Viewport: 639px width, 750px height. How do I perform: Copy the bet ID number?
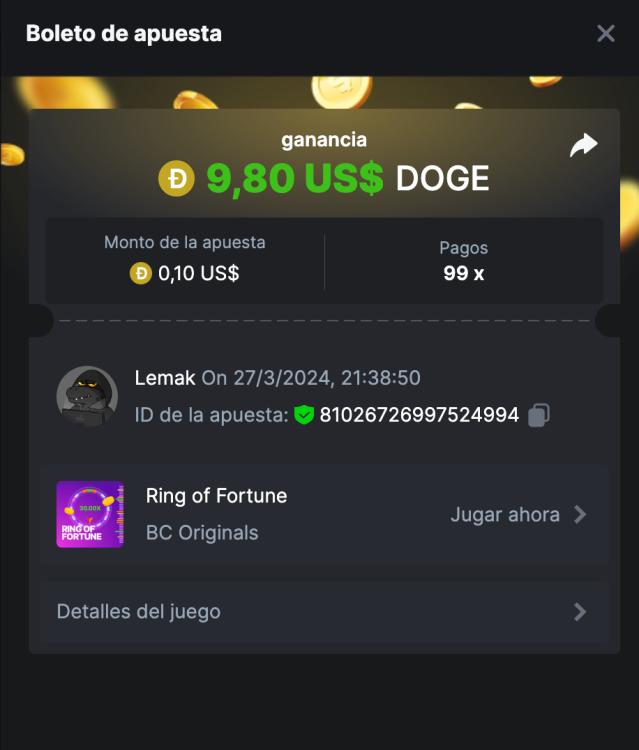tap(539, 415)
